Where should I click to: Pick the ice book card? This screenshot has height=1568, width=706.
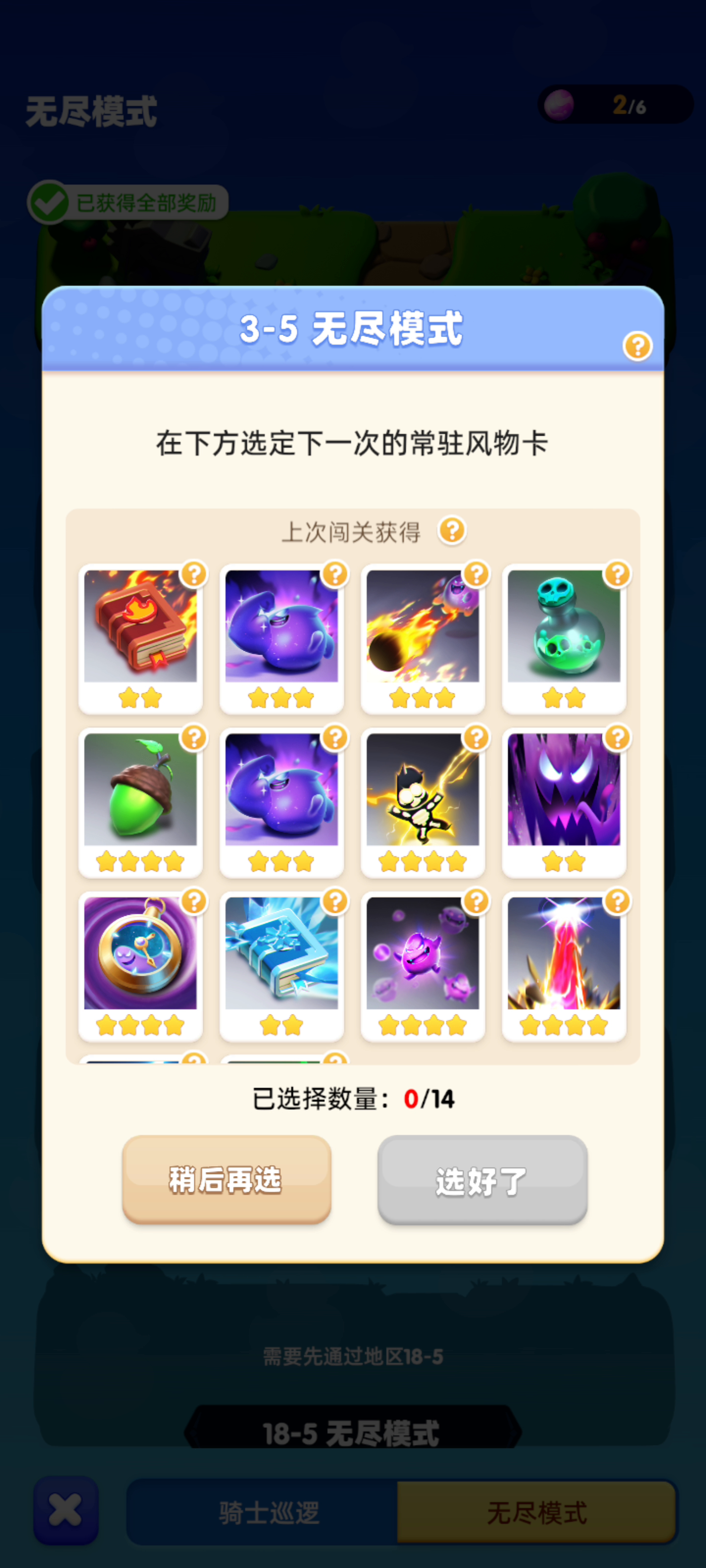(x=281, y=966)
